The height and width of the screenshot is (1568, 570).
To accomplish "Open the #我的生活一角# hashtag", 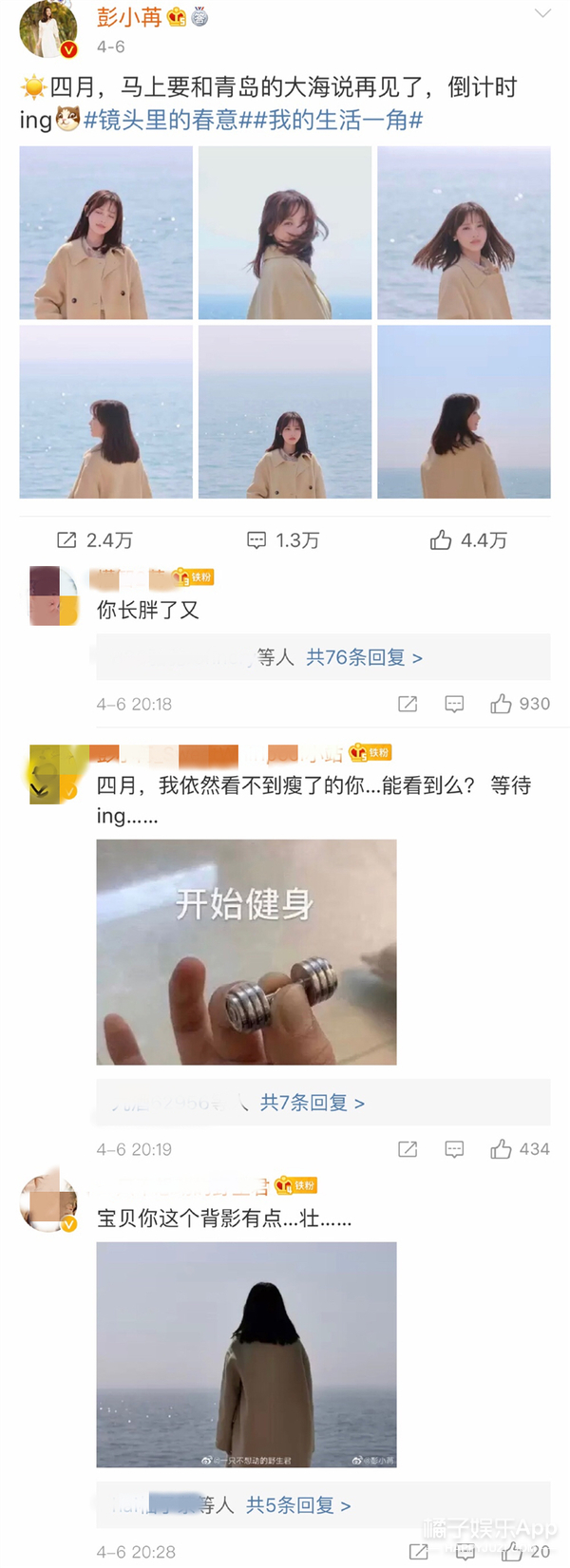I will (x=346, y=120).
